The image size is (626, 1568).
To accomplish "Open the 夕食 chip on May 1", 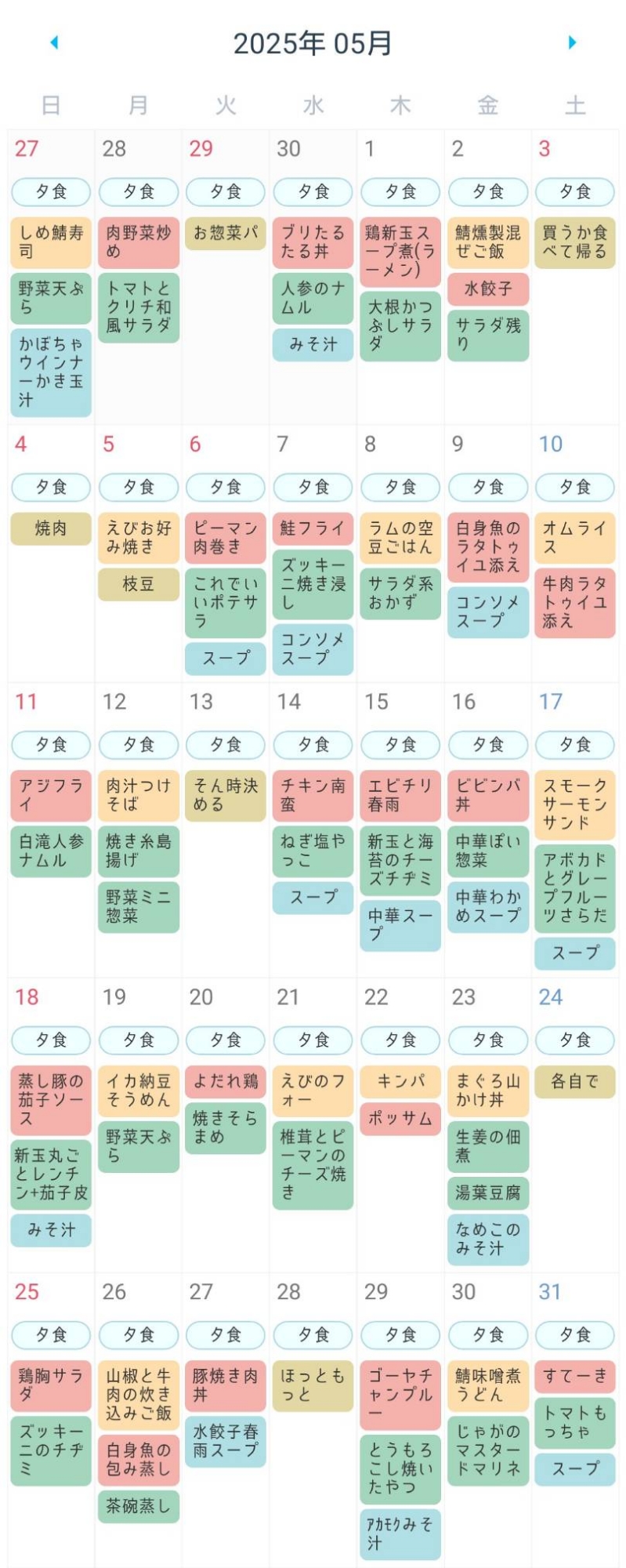I will click(400, 192).
